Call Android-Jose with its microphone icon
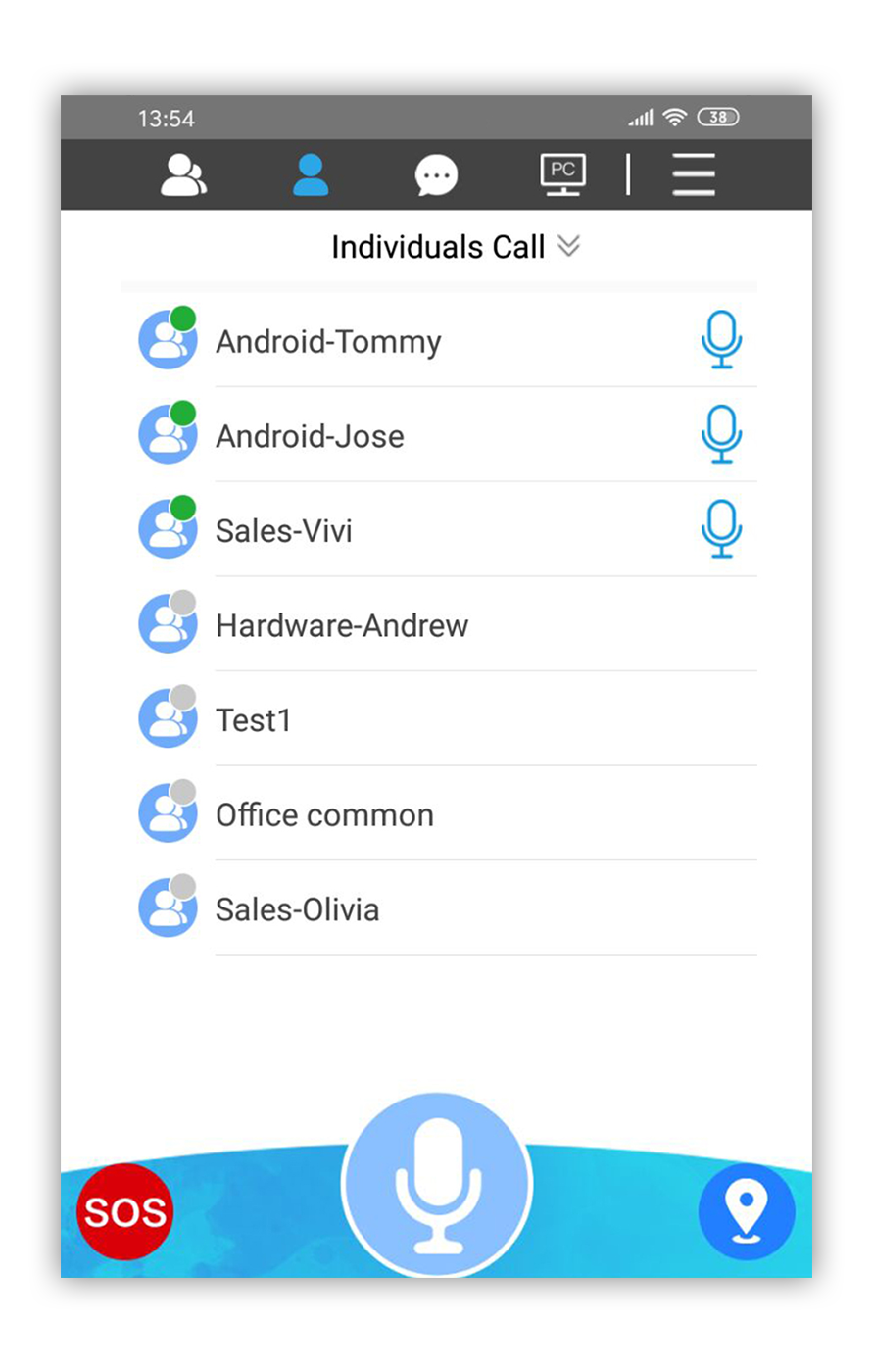Image resolution: width=872 pixels, height=1372 pixels. [721, 434]
